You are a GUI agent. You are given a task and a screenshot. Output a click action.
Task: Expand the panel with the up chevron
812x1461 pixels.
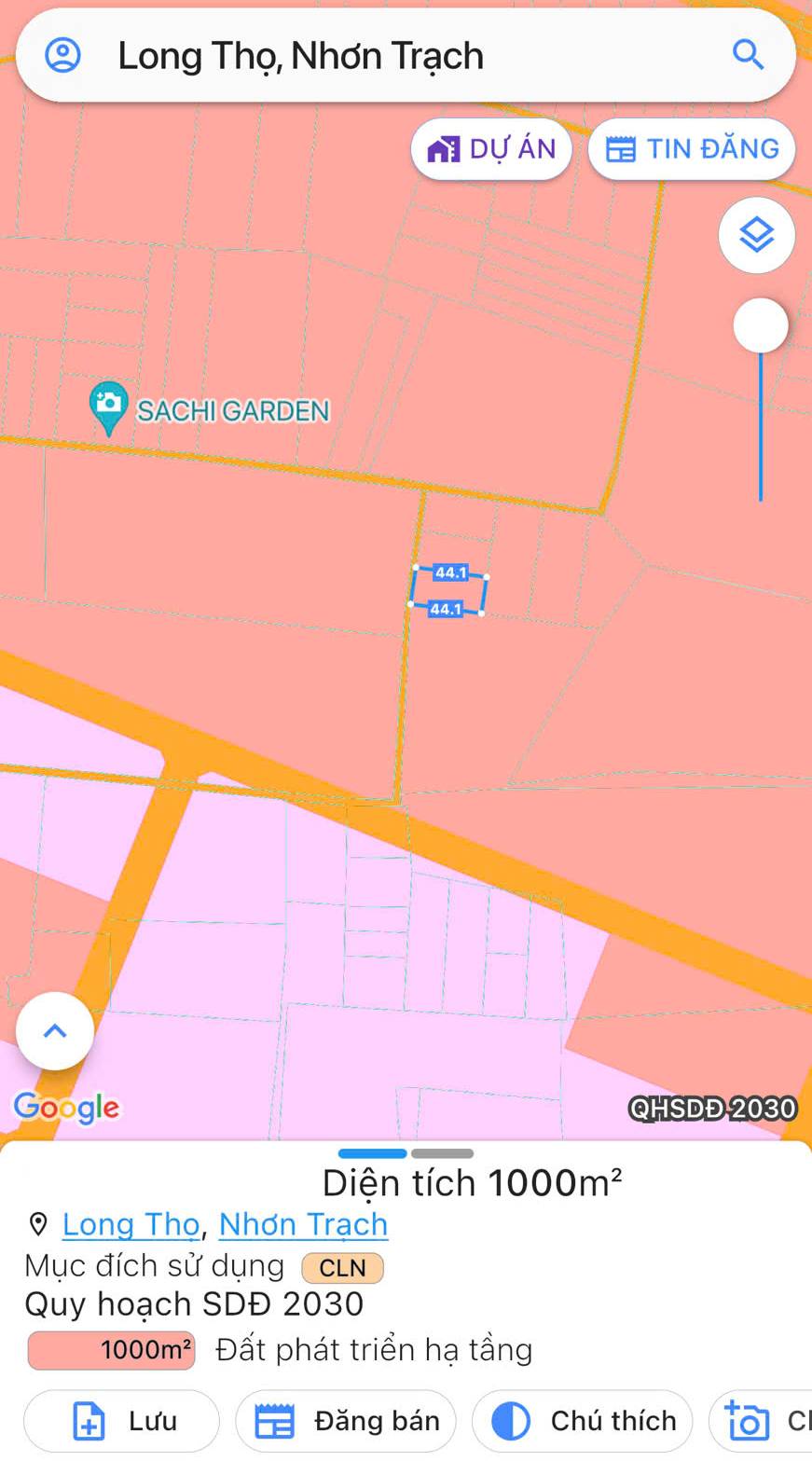55,1031
